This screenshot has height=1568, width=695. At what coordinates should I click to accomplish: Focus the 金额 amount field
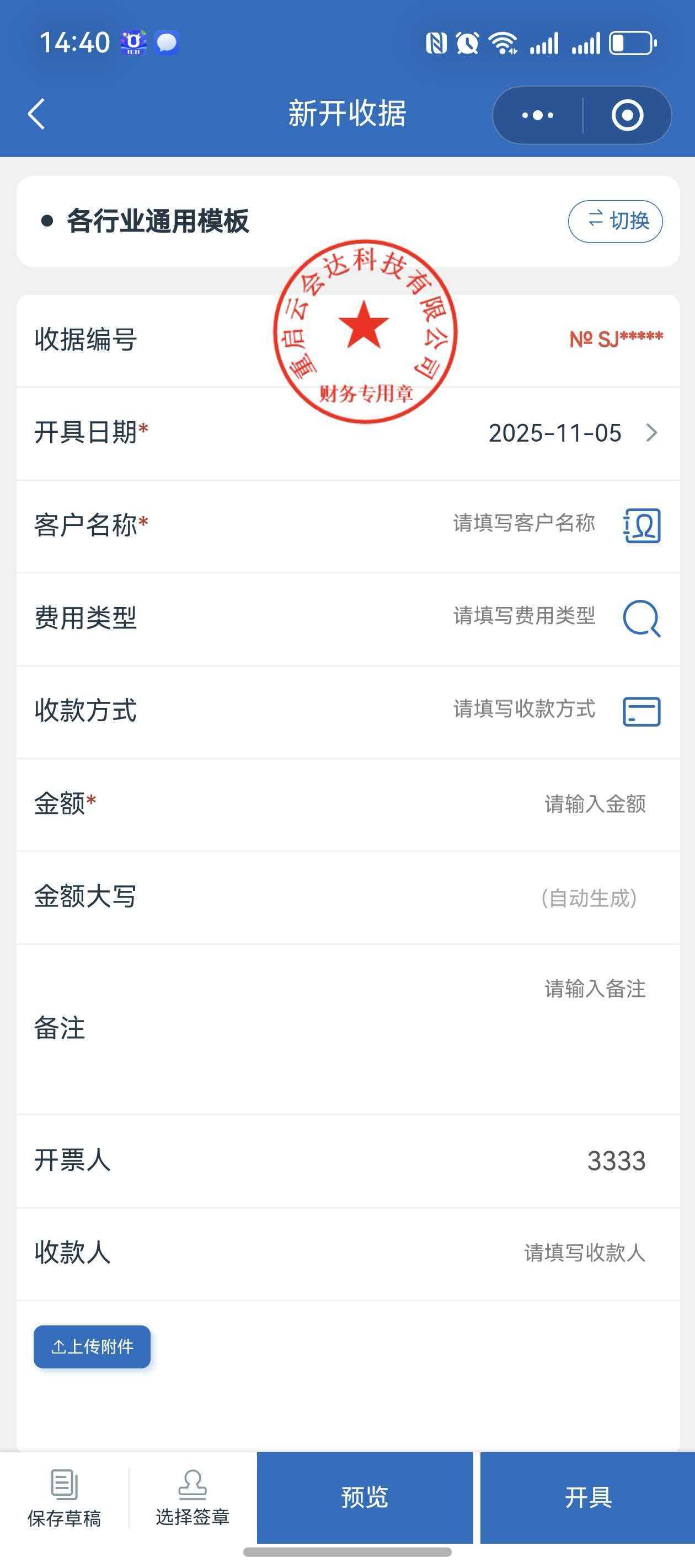click(594, 804)
